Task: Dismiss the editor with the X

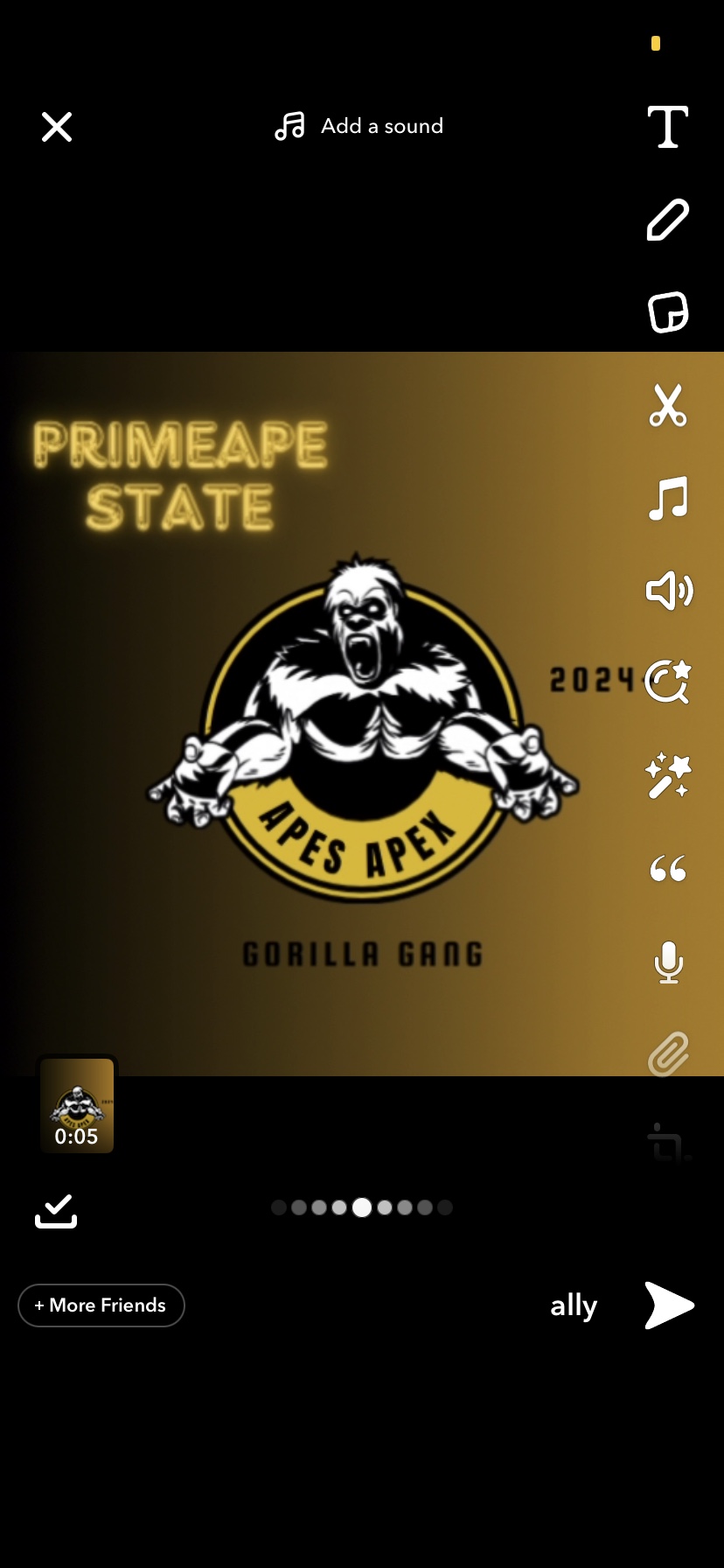Action: click(x=56, y=126)
